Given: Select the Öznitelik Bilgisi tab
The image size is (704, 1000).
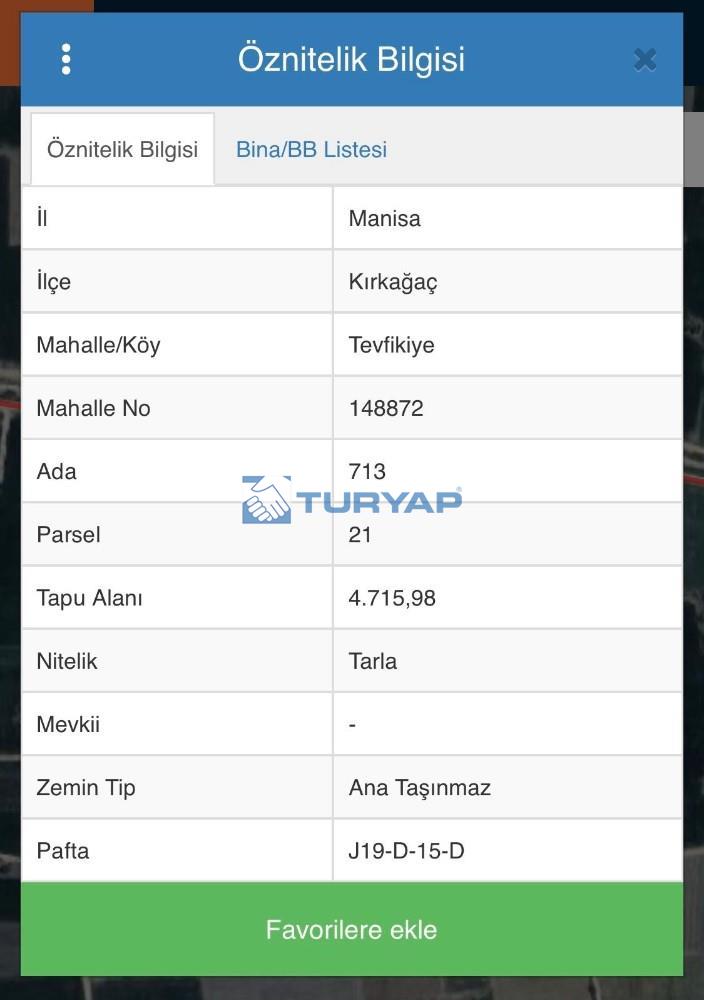Looking at the screenshot, I should [122, 150].
